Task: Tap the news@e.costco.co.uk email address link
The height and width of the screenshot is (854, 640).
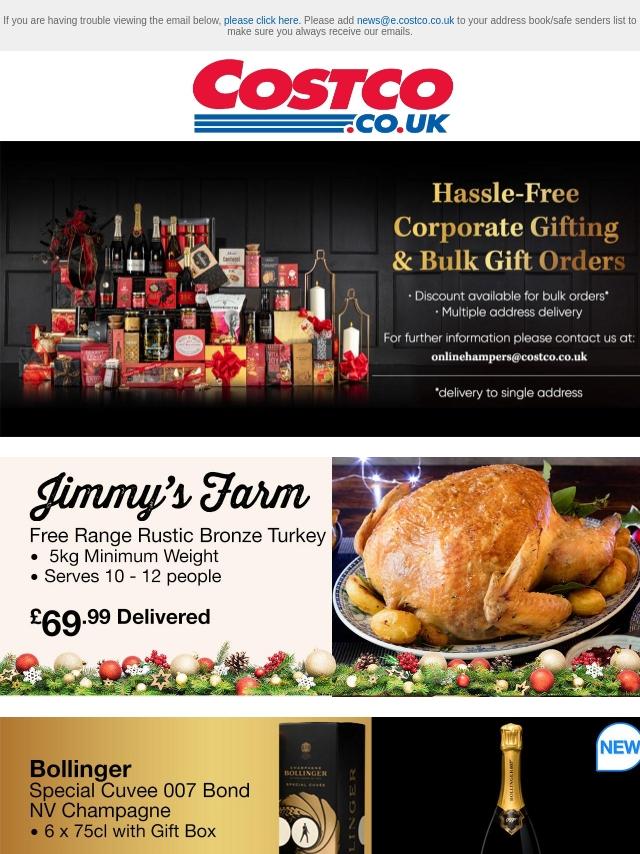Action: [405, 20]
